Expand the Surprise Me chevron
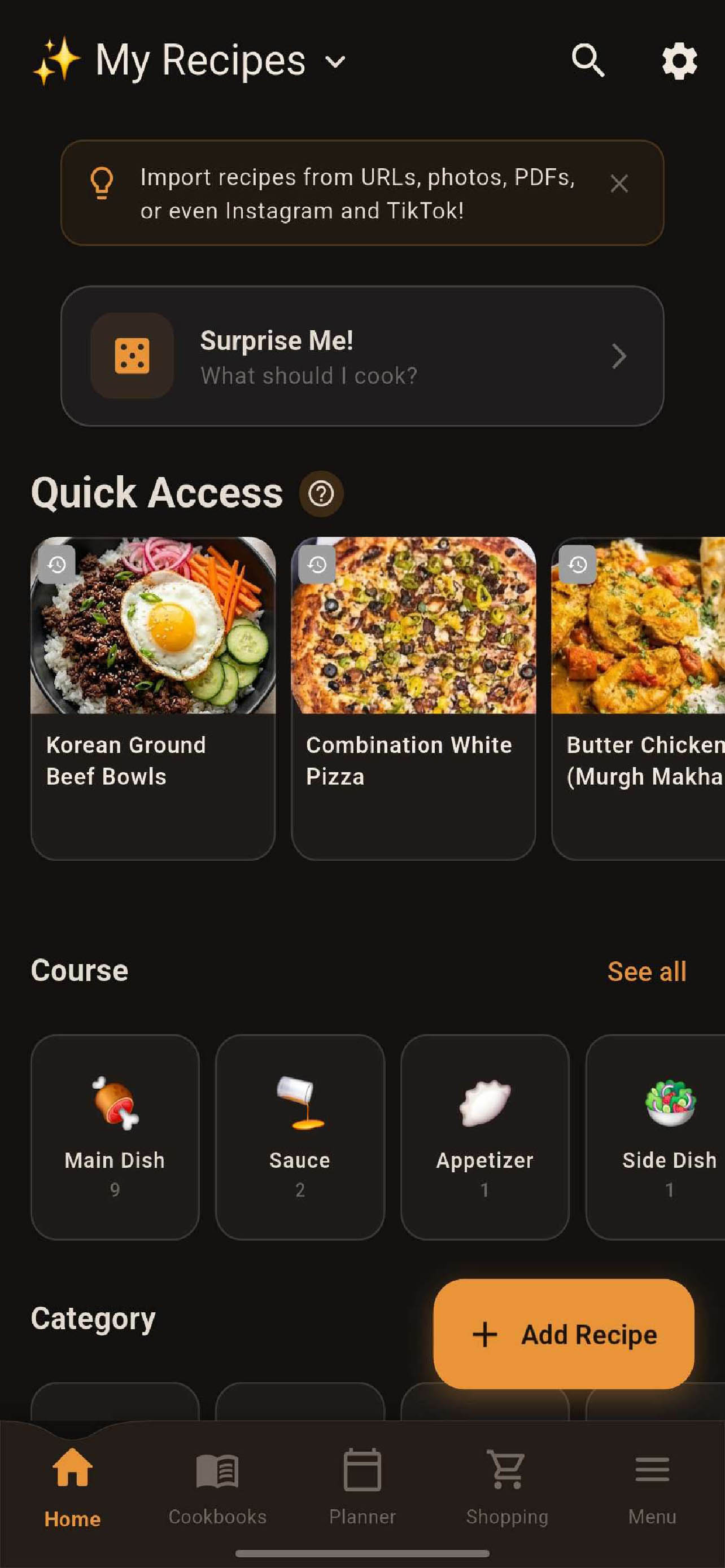This screenshot has width=725, height=1568. [619, 357]
